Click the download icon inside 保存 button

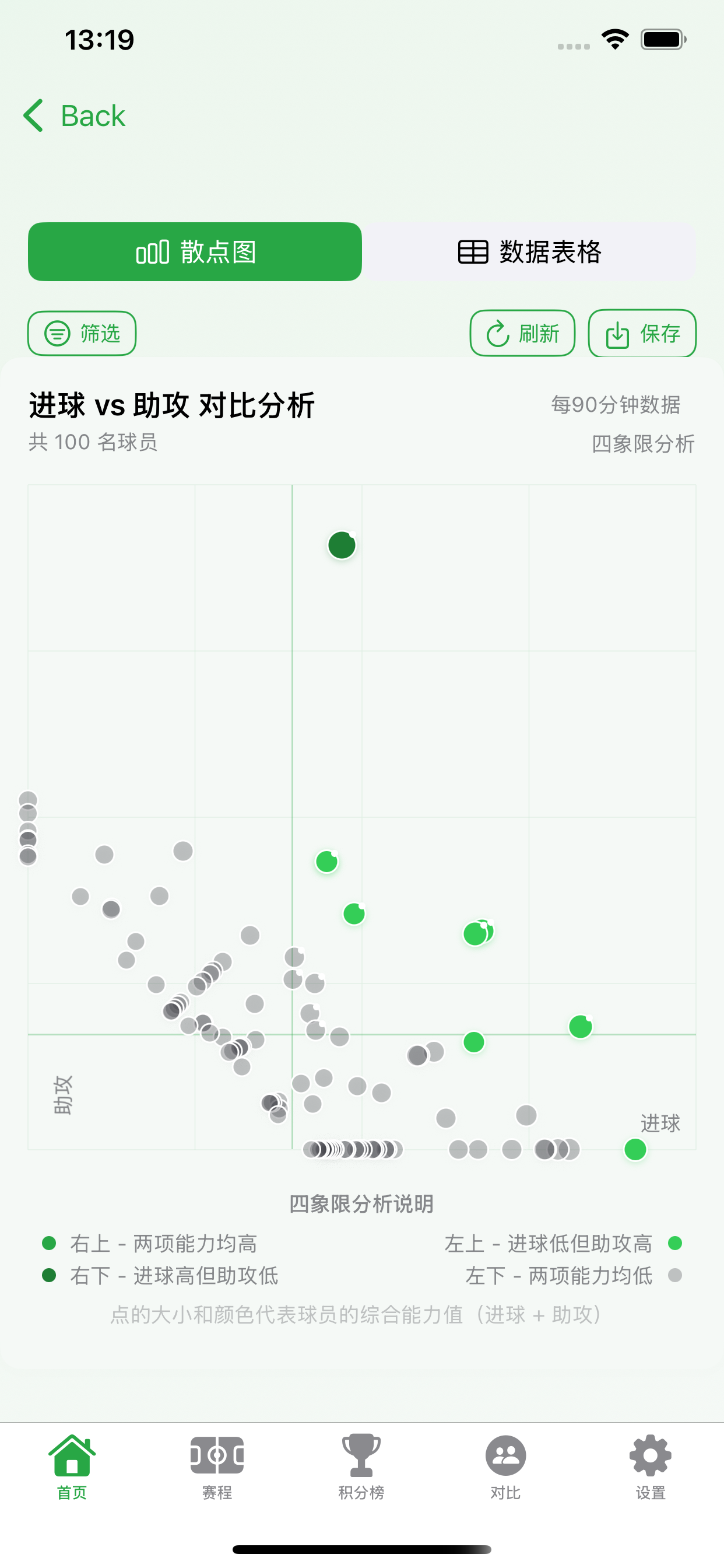click(616, 333)
